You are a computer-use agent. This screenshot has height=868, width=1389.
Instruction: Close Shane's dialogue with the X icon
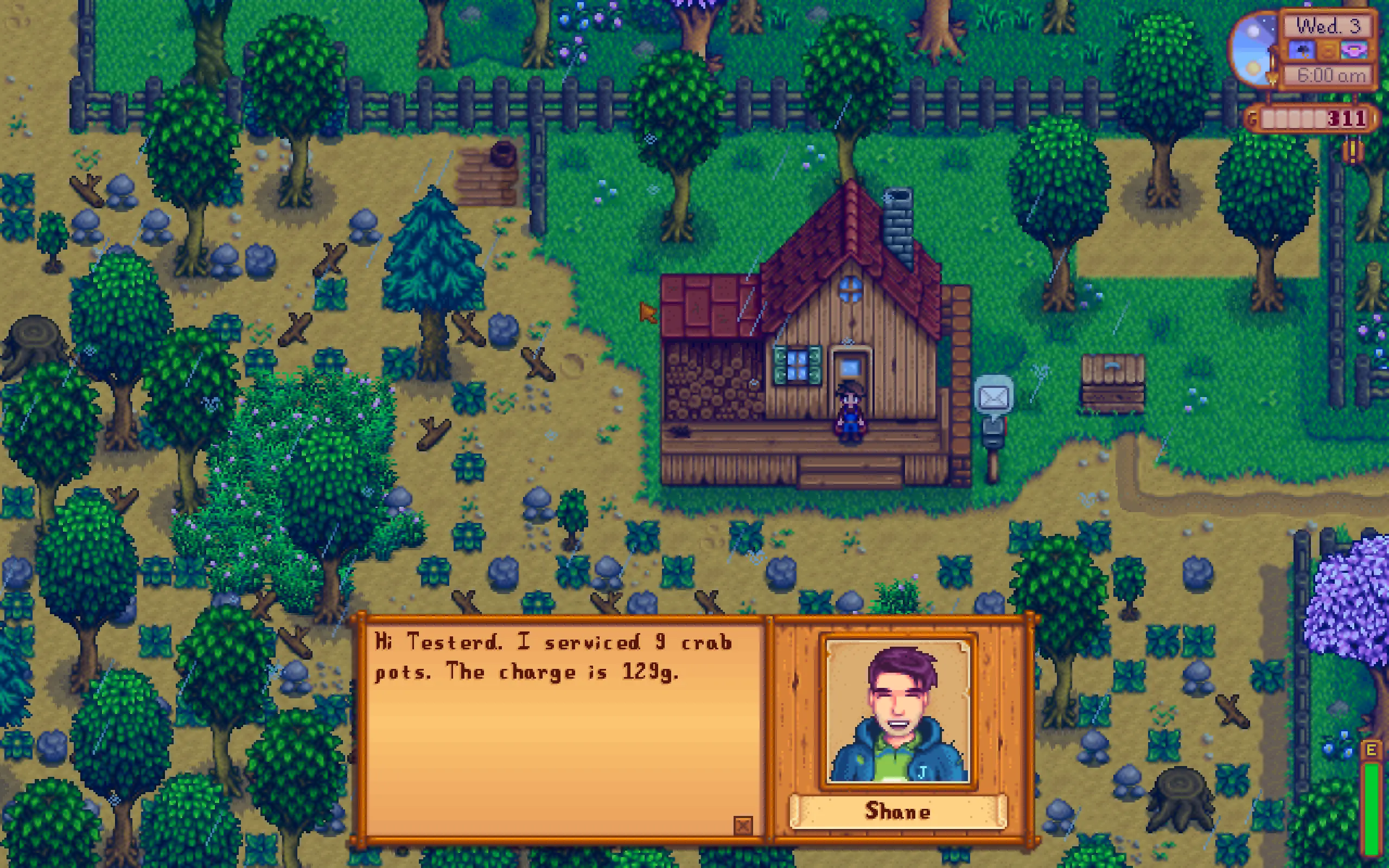pyautogui.click(x=743, y=826)
